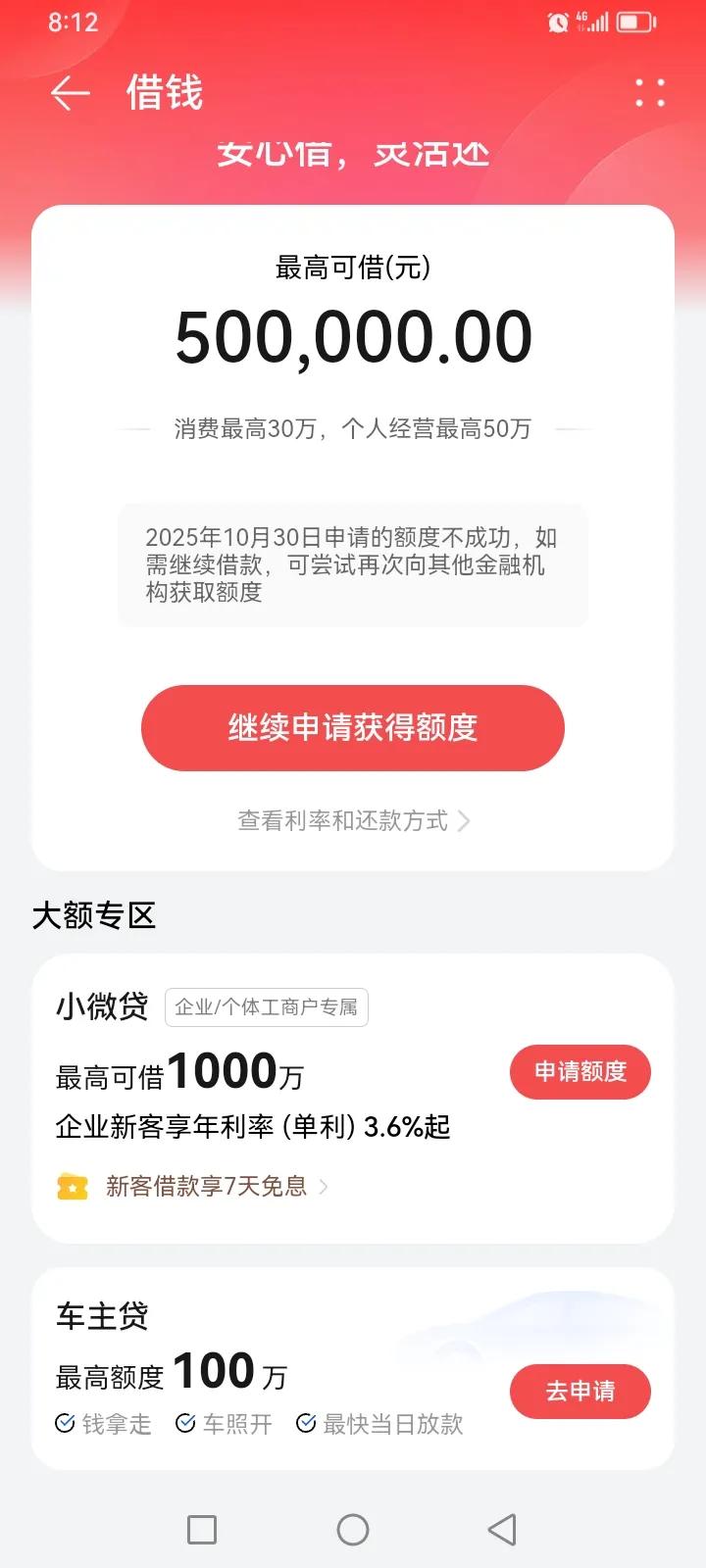
Task: Click the checkmark icon before 最快当日放款
Action: (306, 1423)
